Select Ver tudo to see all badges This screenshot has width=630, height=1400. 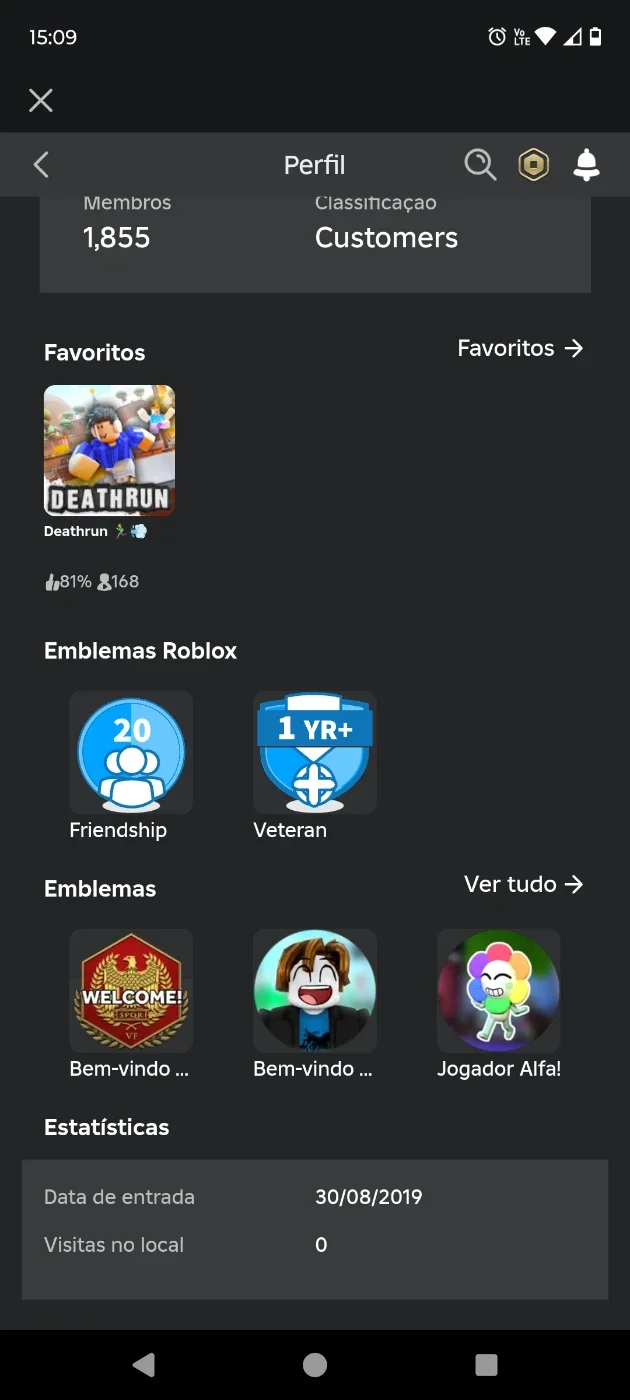coord(523,884)
